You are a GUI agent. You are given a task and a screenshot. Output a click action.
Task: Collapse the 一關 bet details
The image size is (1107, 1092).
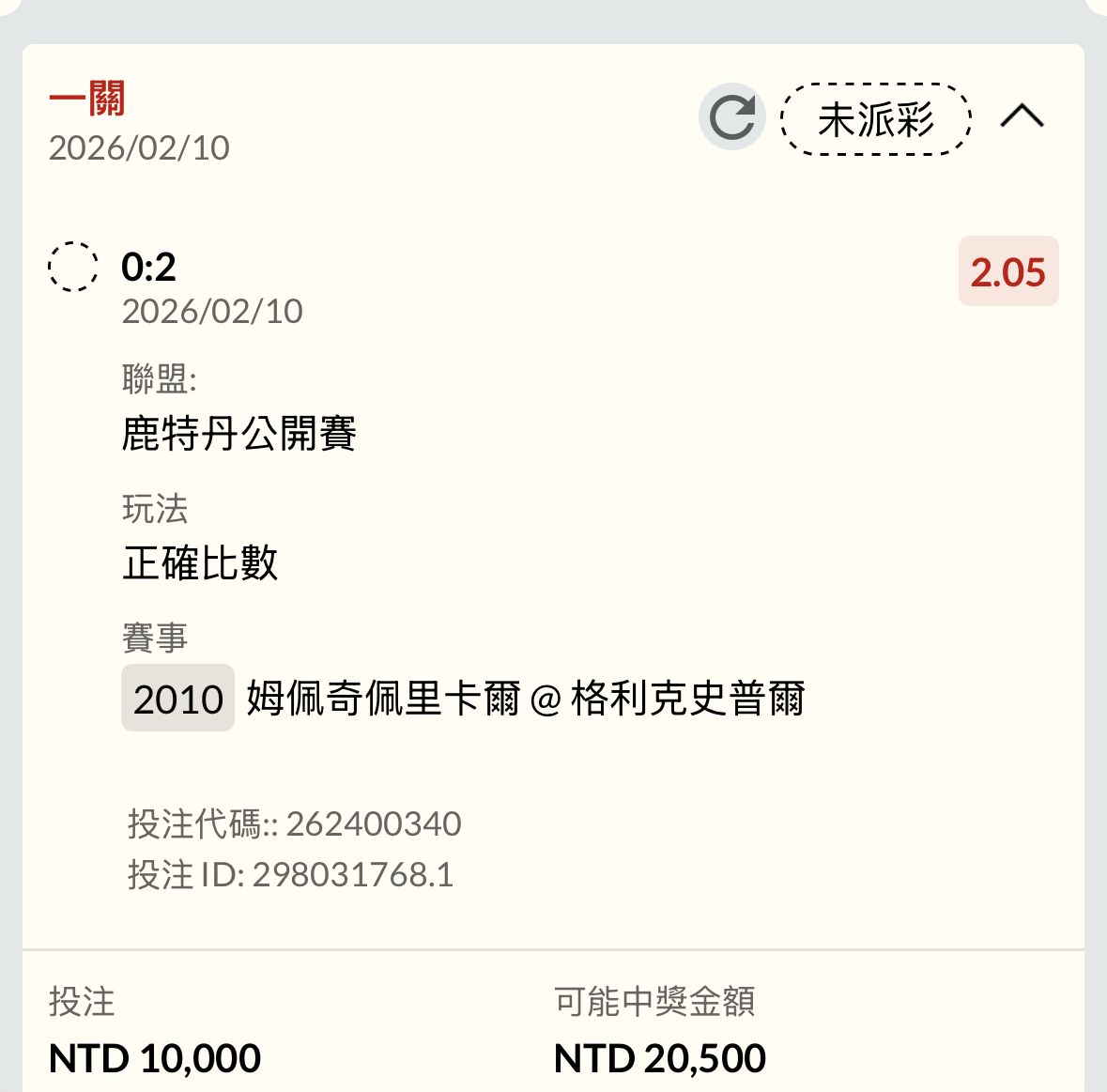1022,116
